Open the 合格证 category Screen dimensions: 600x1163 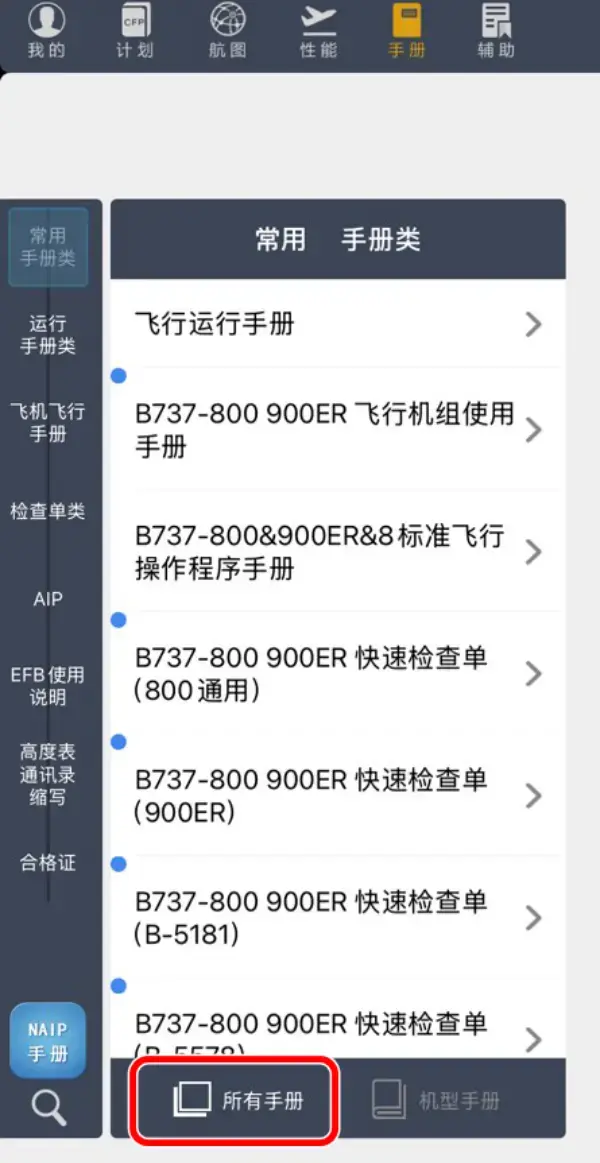(48, 862)
